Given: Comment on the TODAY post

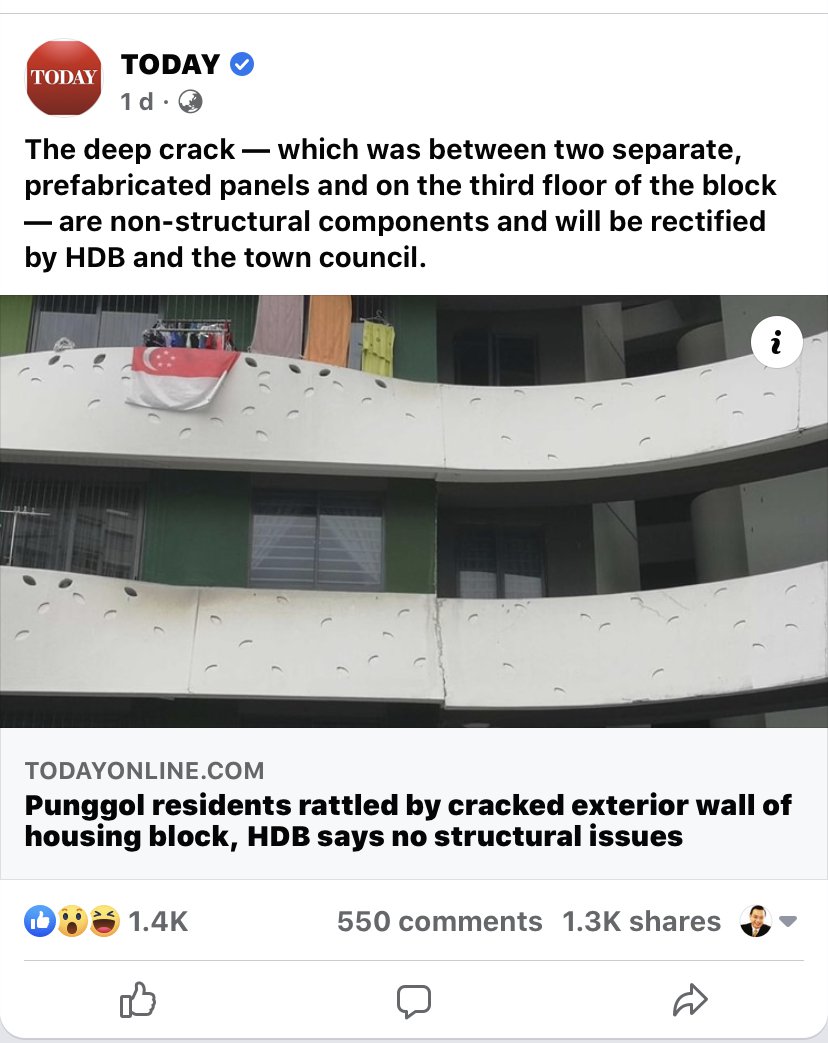Looking at the screenshot, I should pos(413,999).
